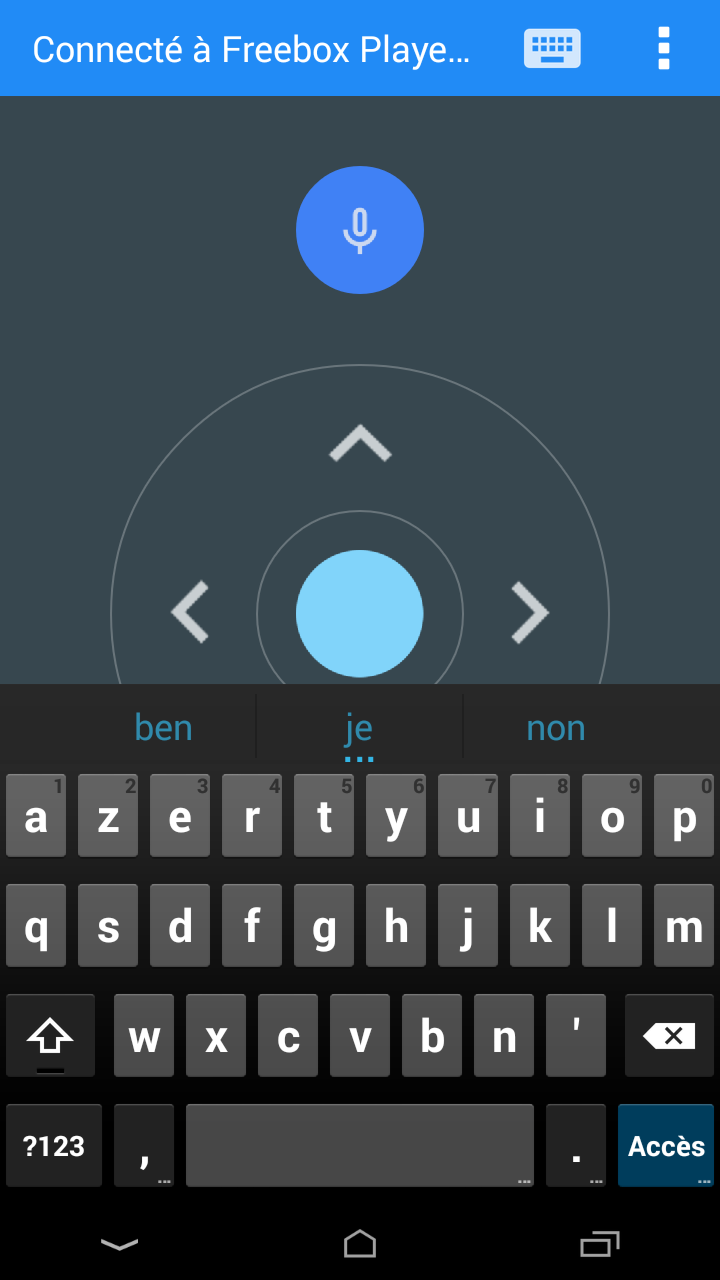Screen dimensions: 720x1280
Task: Tap the center select button on the D-pad
Action: [360, 613]
